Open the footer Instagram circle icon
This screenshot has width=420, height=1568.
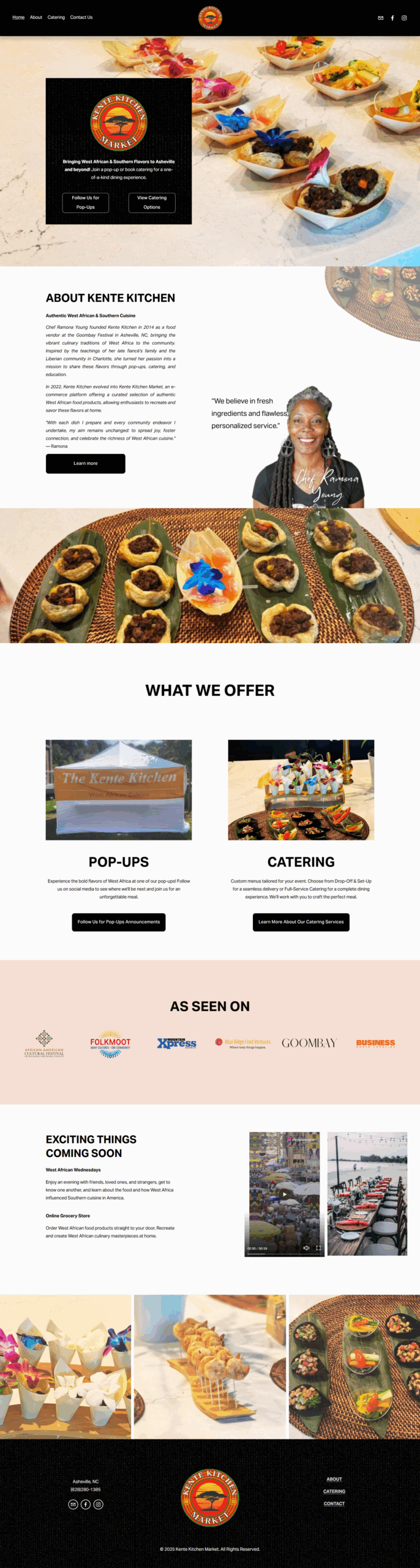(x=99, y=1504)
